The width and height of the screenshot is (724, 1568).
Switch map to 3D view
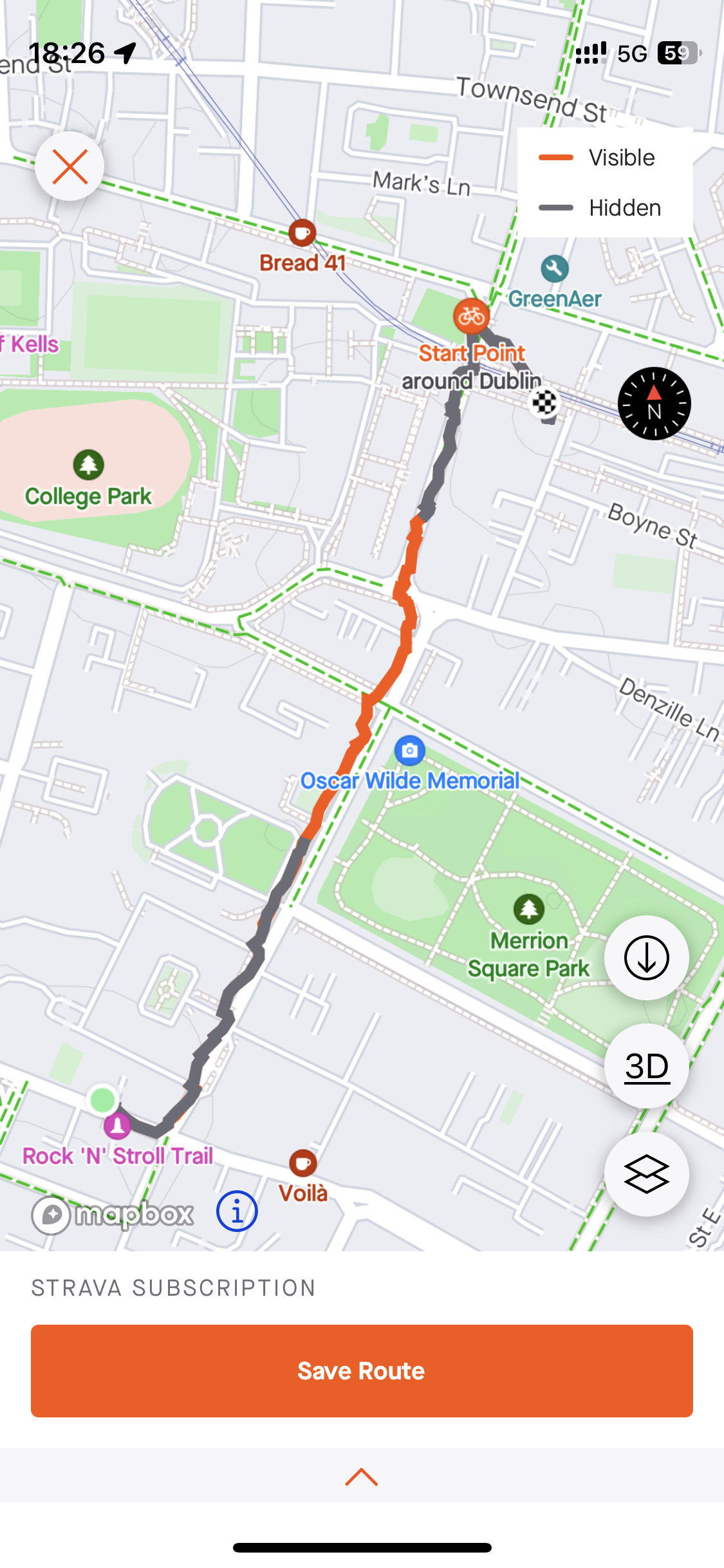pos(646,1066)
